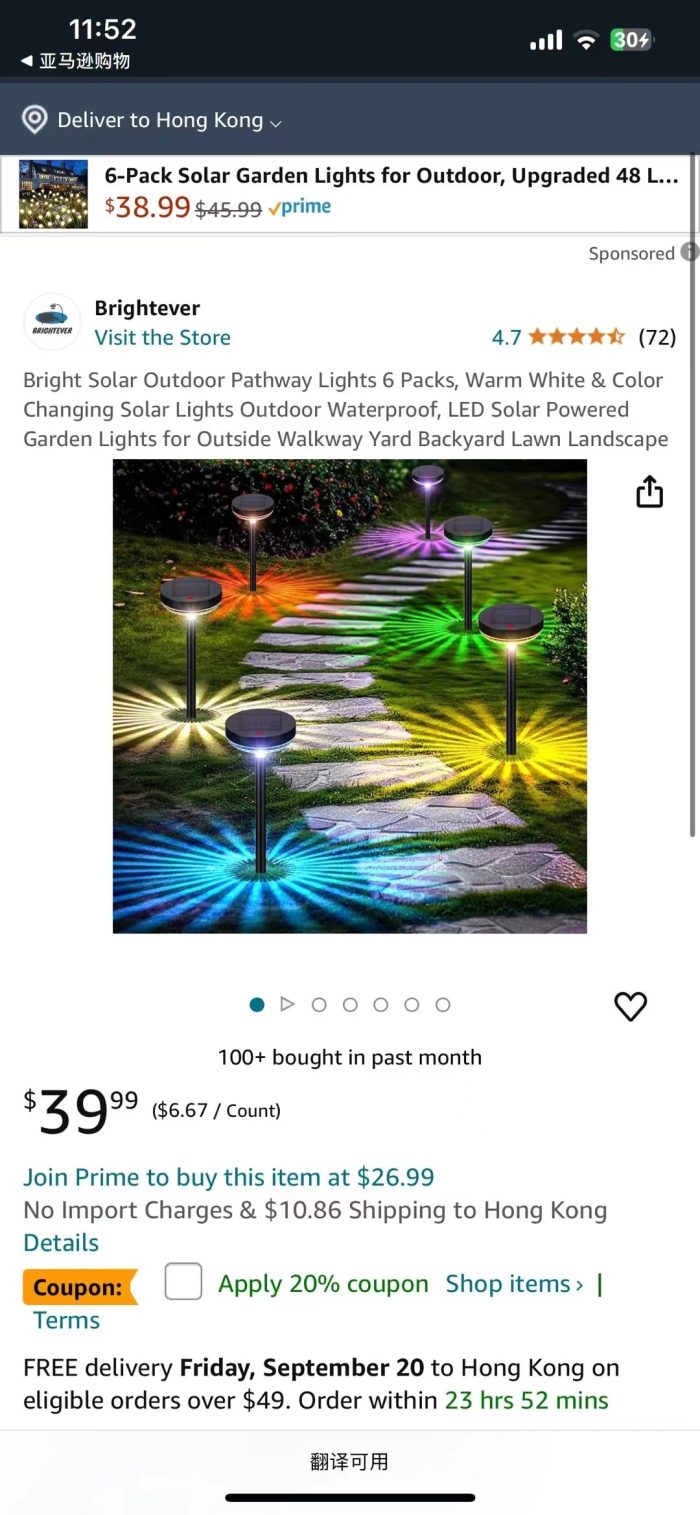Open shipping Details link
The image size is (700, 1515).
(x=61, y=1243)
